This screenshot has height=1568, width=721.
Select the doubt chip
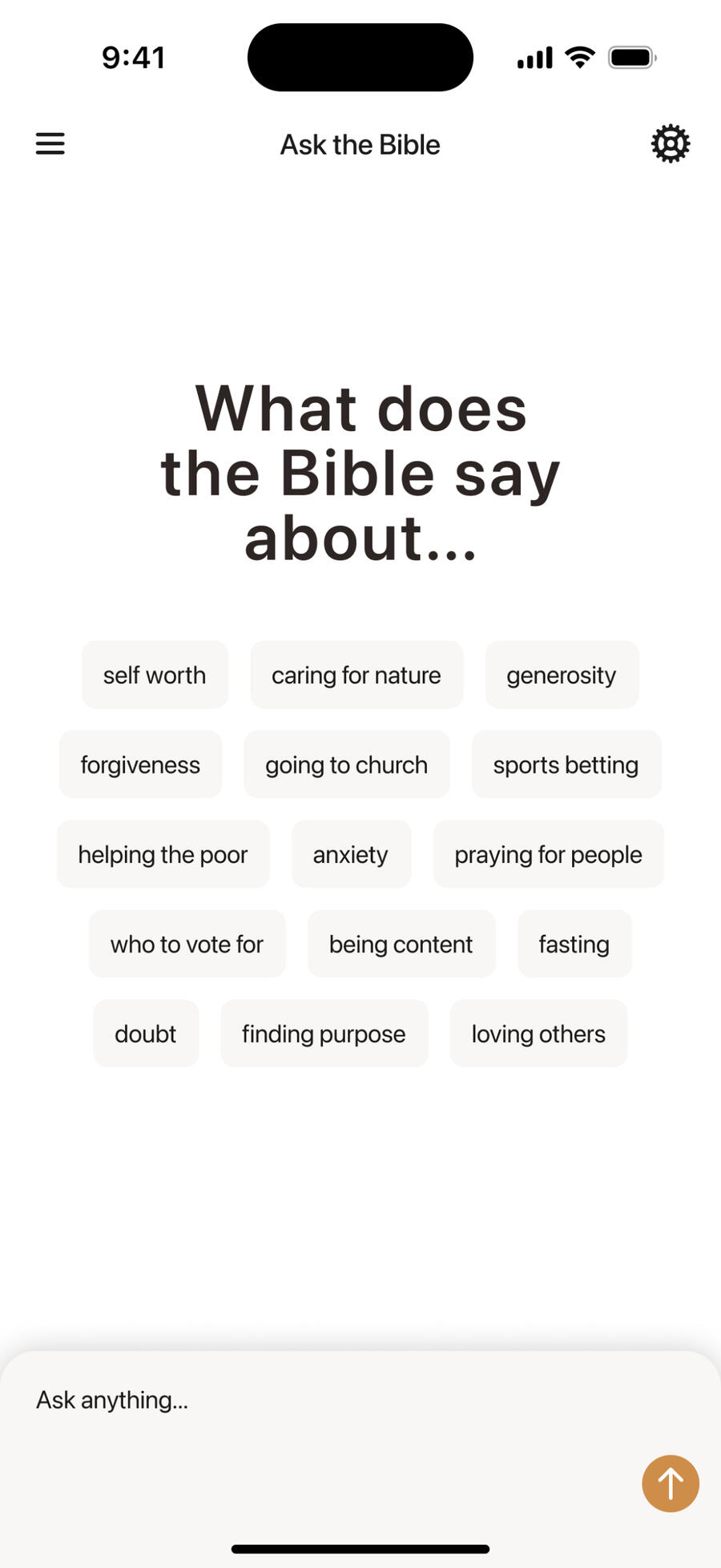click(x=146, y=1034)
